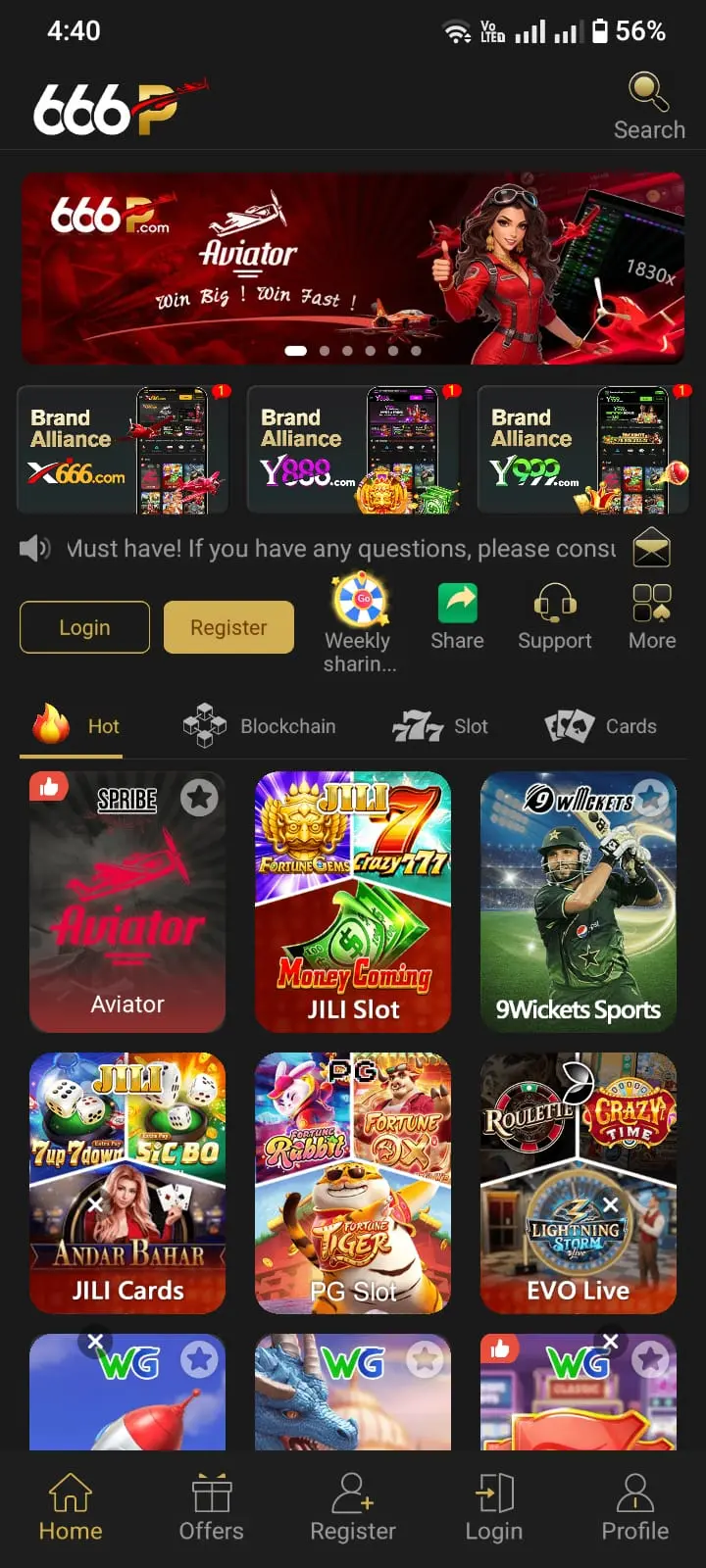Open the Aviator game tile
The image size is (706, 1568).
[127, 911]
